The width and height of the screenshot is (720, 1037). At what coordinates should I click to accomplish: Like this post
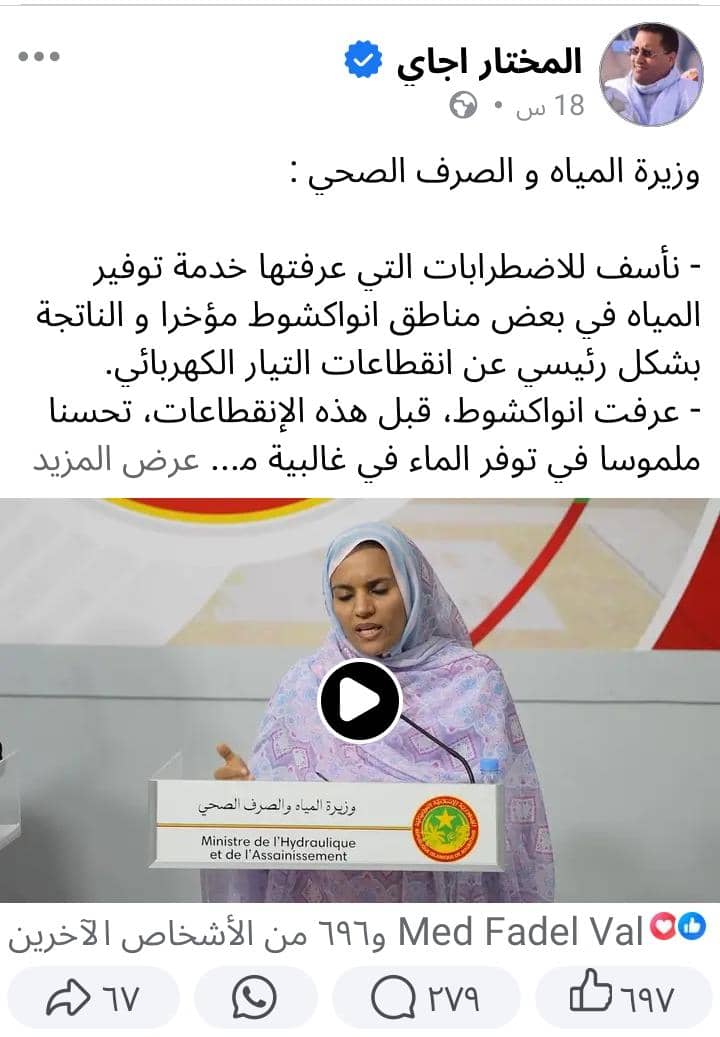click(x=624, y=996)
